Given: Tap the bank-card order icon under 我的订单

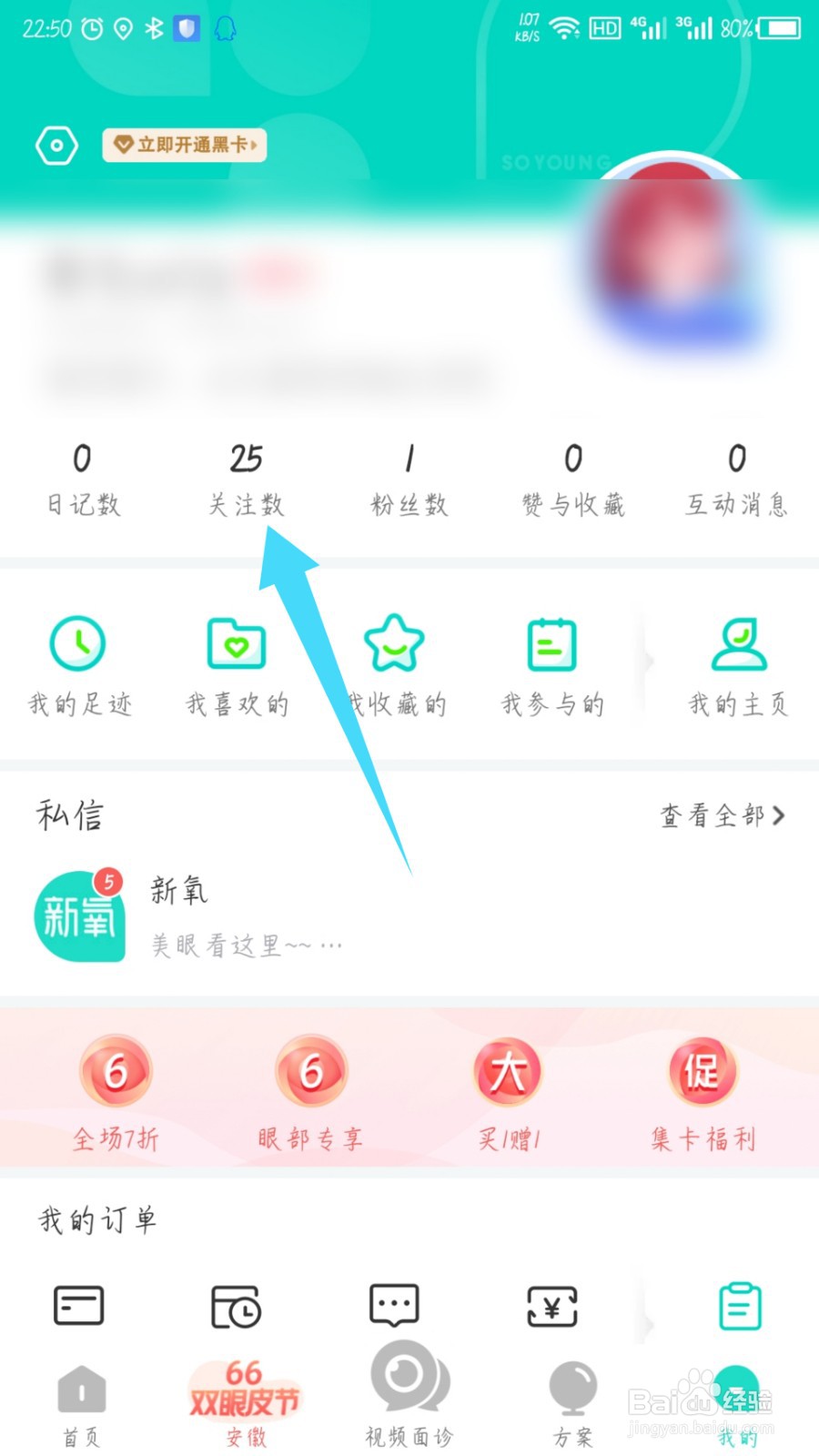Looking at the screenshot, I should (x=80, y=1306).
